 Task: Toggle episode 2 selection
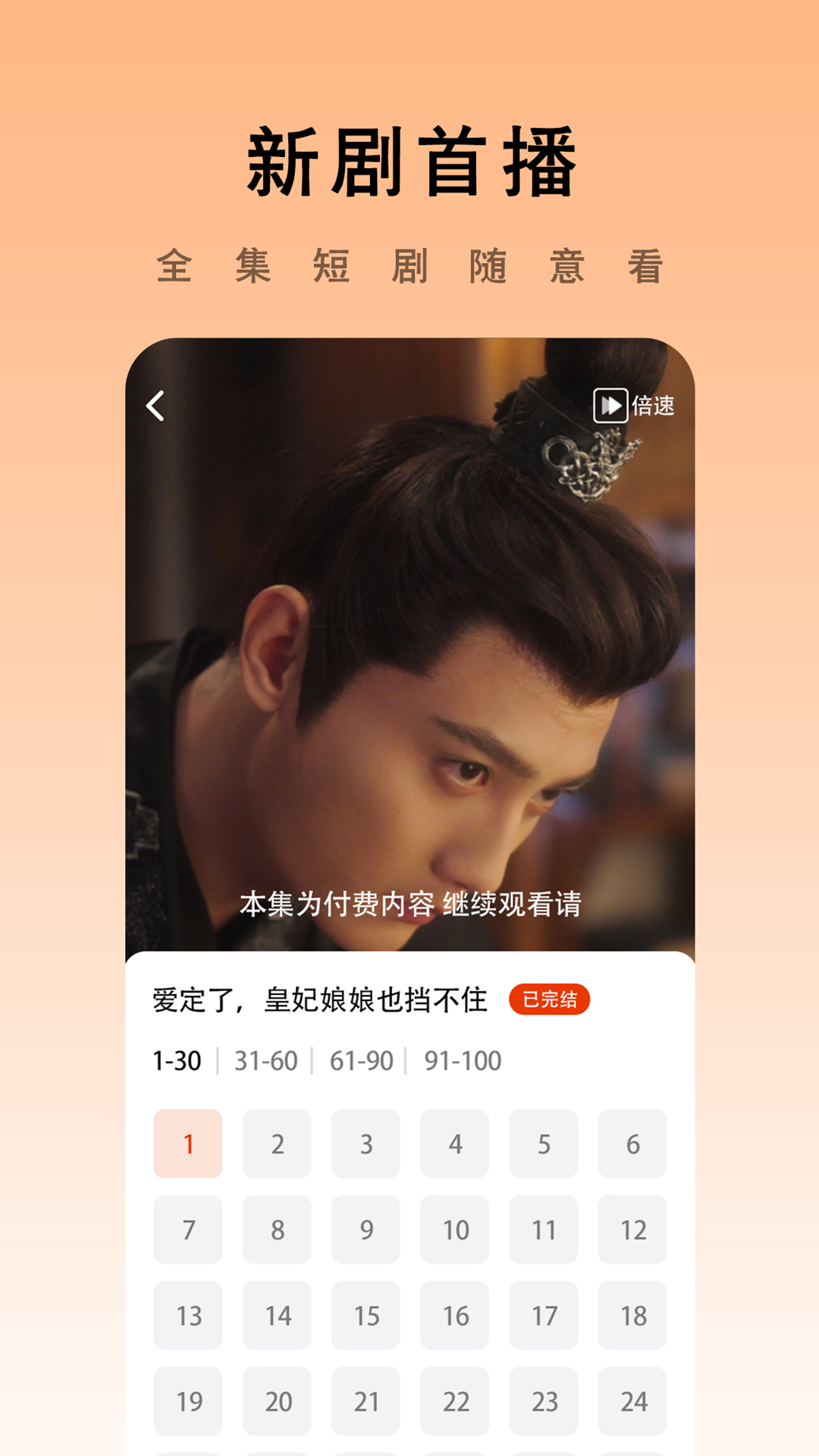tap(277, 1144)
